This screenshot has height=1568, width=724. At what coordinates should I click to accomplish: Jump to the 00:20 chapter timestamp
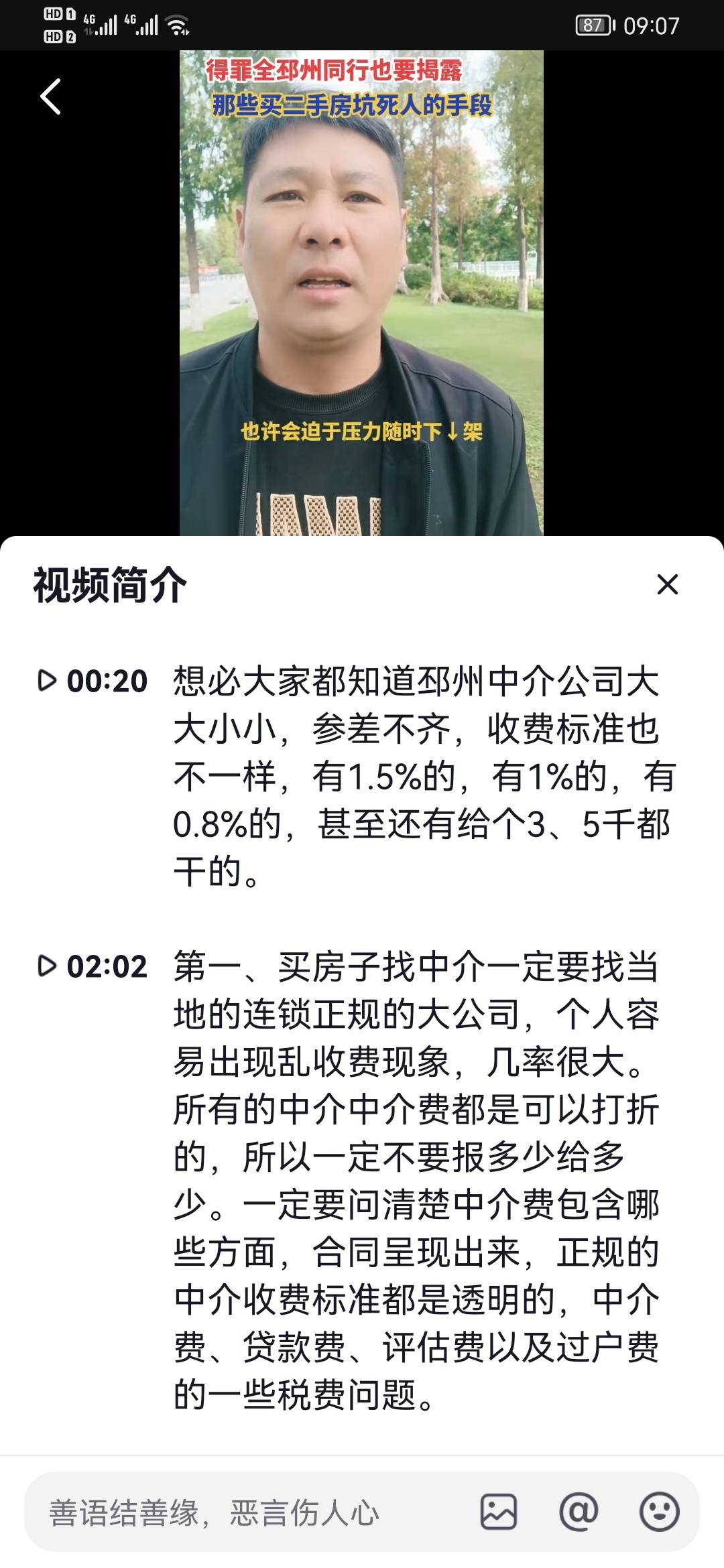[93, 681]
